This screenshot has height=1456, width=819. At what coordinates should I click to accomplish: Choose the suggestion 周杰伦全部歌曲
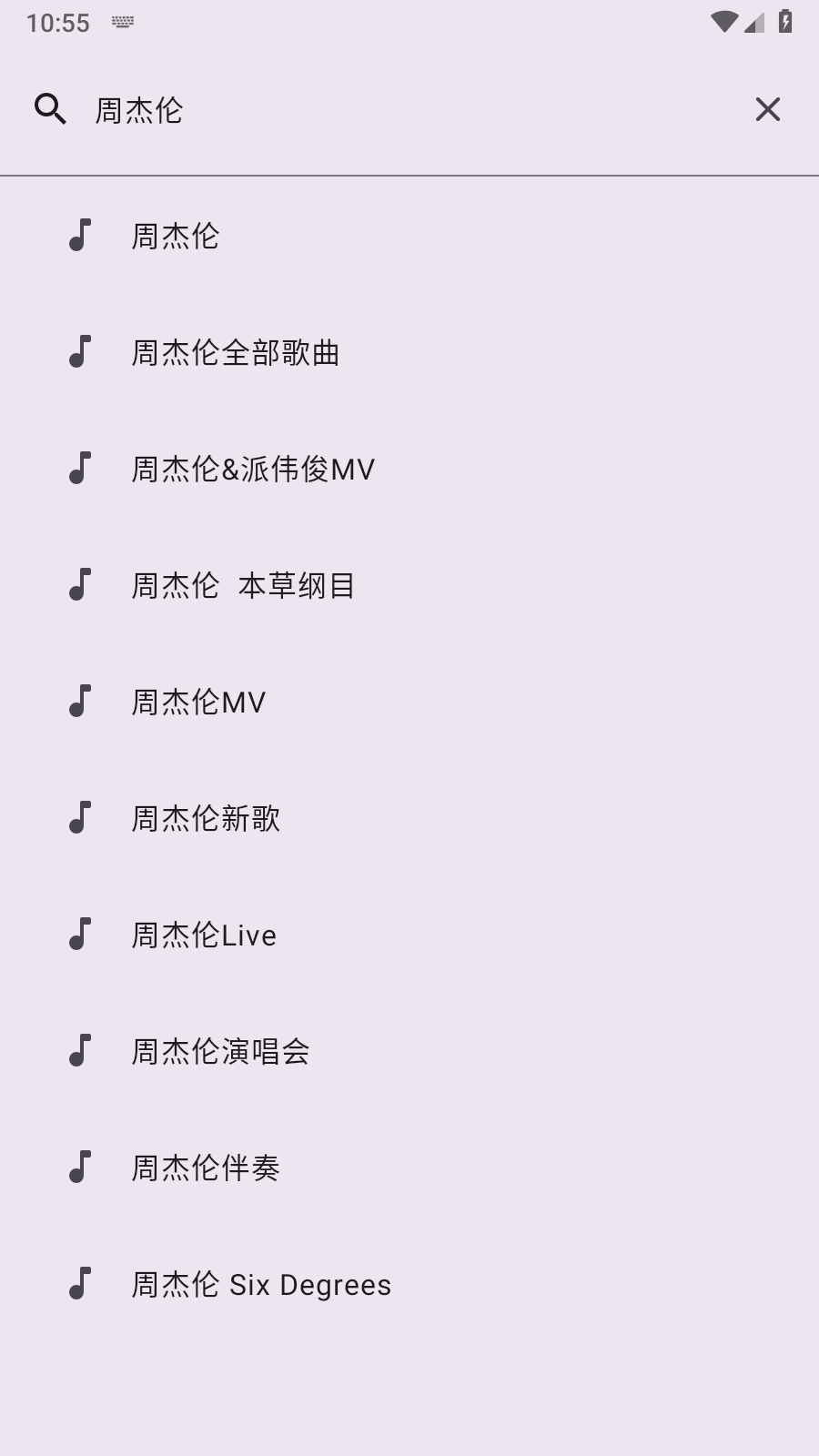pyautogui.click(x=409, y=352)
